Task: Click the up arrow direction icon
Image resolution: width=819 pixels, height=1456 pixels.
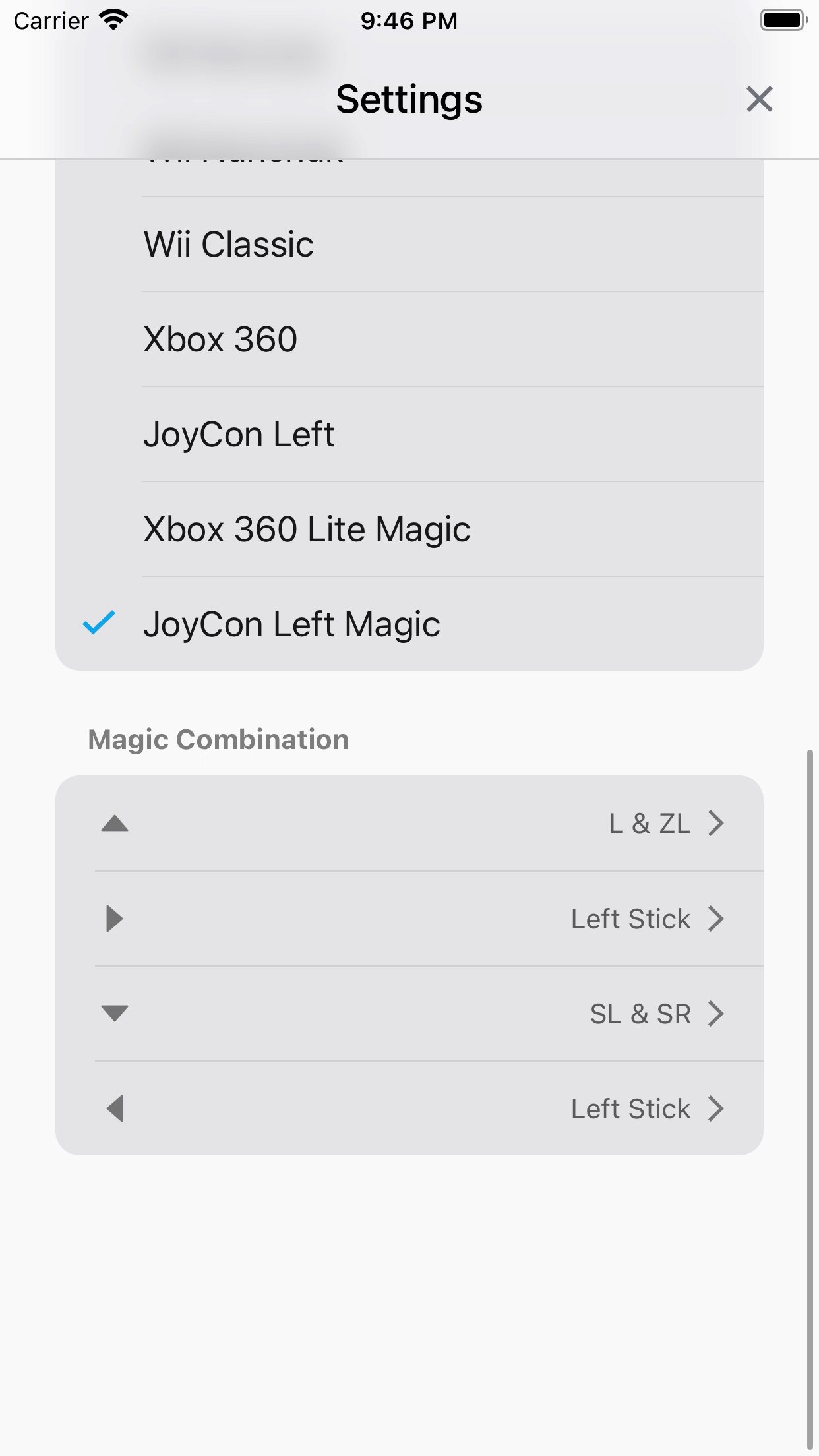Action: (x=115, y=824)
